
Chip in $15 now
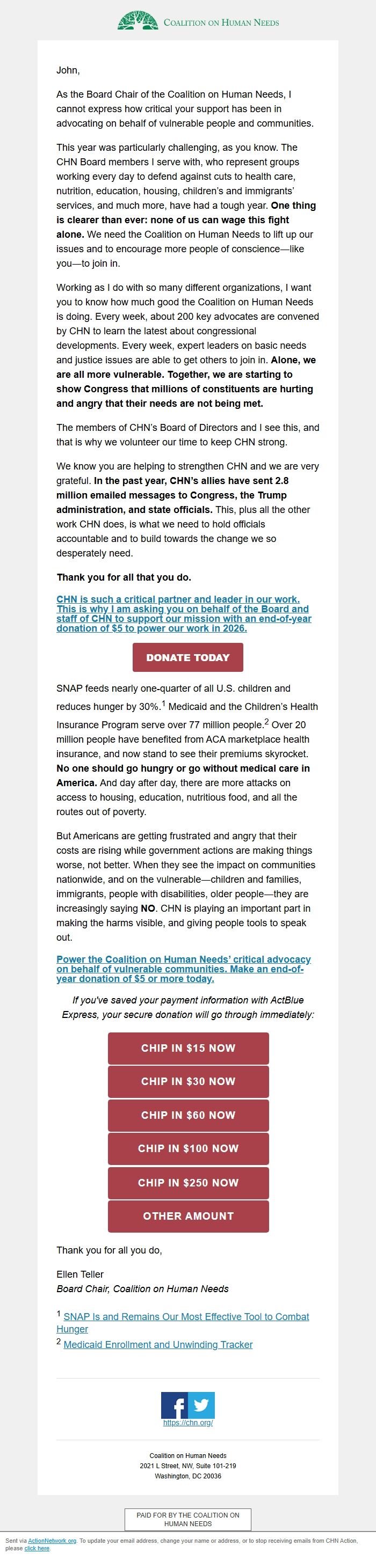[x=187, y=1048]
